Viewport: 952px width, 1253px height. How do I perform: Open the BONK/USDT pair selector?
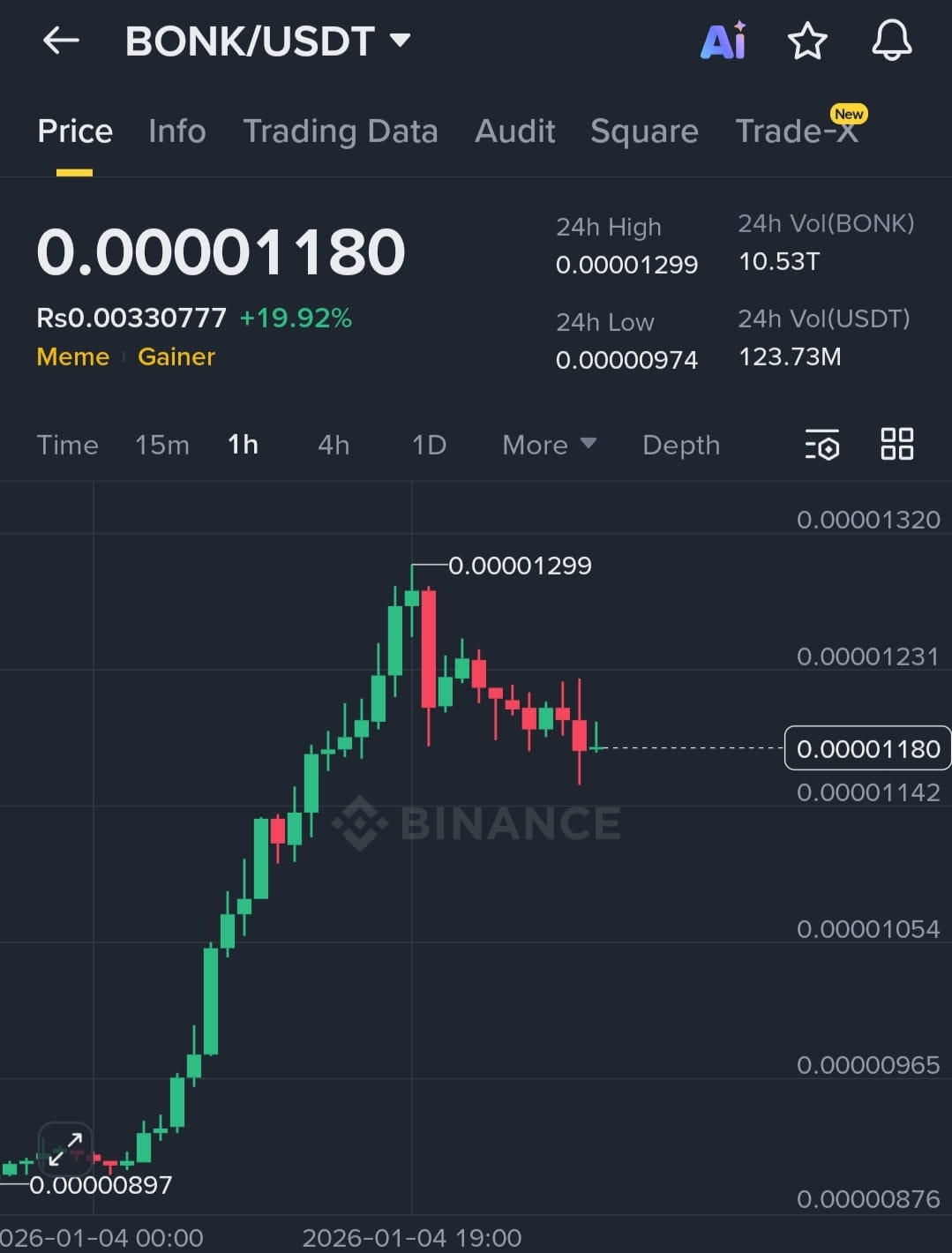(x=267, y=41)
